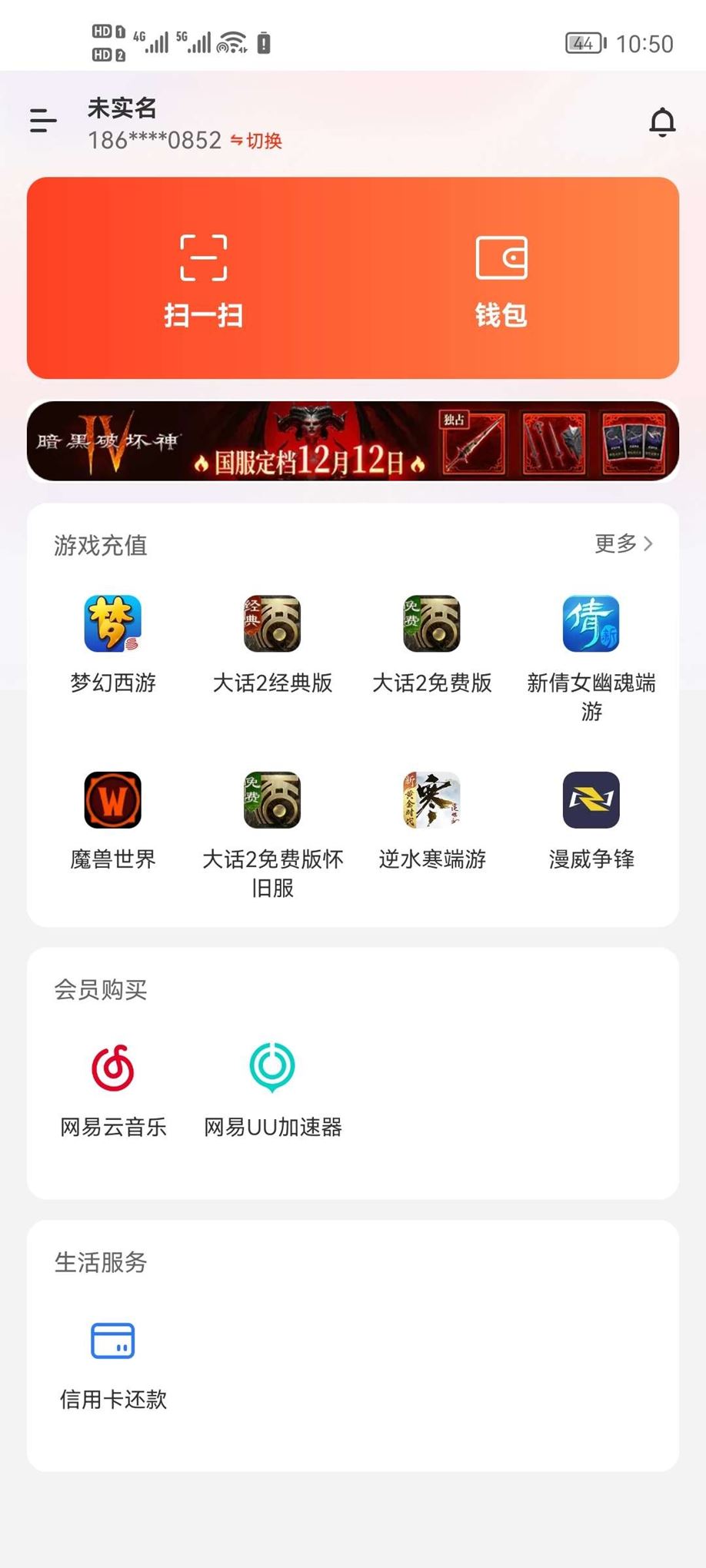Screen dimensions: 706x1568
Task: Buy 网易云音乐 membership
Action: pyautogui.click(x=113, y=1068)
